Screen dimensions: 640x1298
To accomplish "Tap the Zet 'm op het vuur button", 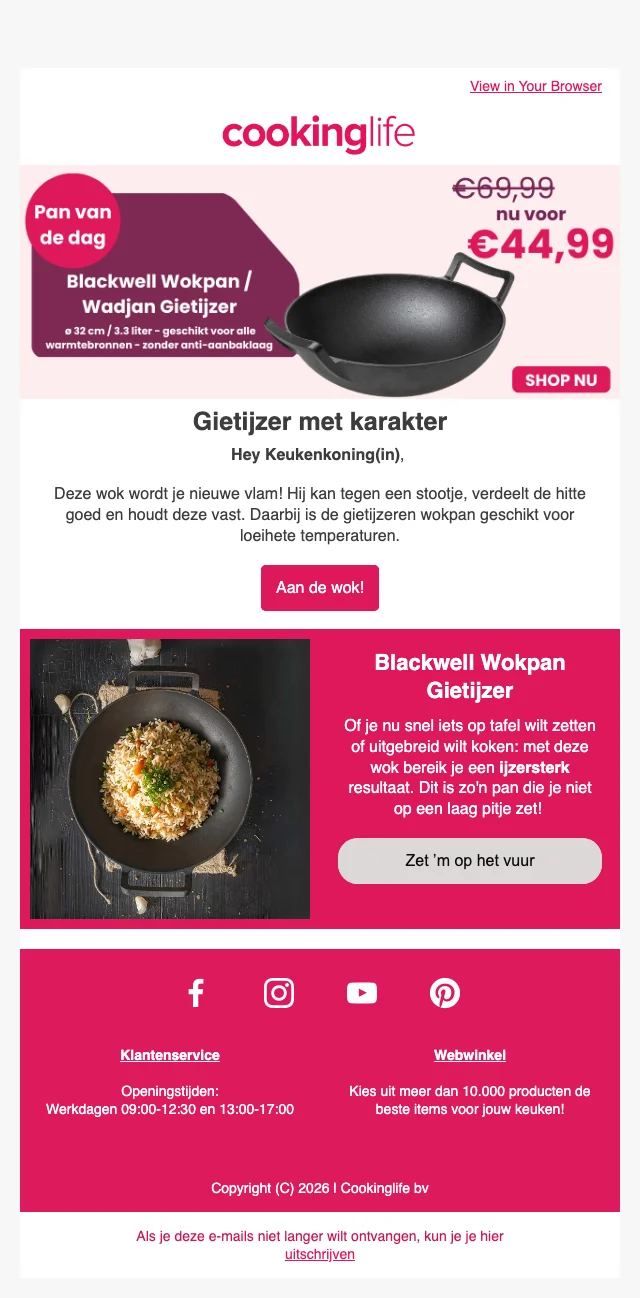I will (470, 860).
